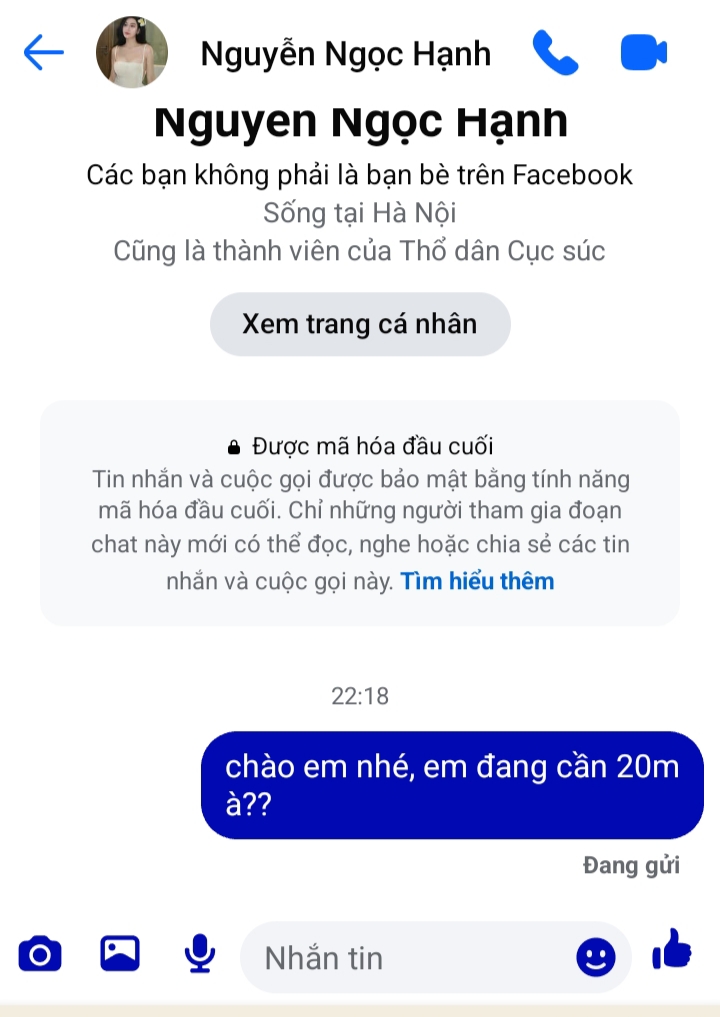
Task: Start a voice call with Nguyễn Ngọc Hạnh
Action: [x=555, y=53]
